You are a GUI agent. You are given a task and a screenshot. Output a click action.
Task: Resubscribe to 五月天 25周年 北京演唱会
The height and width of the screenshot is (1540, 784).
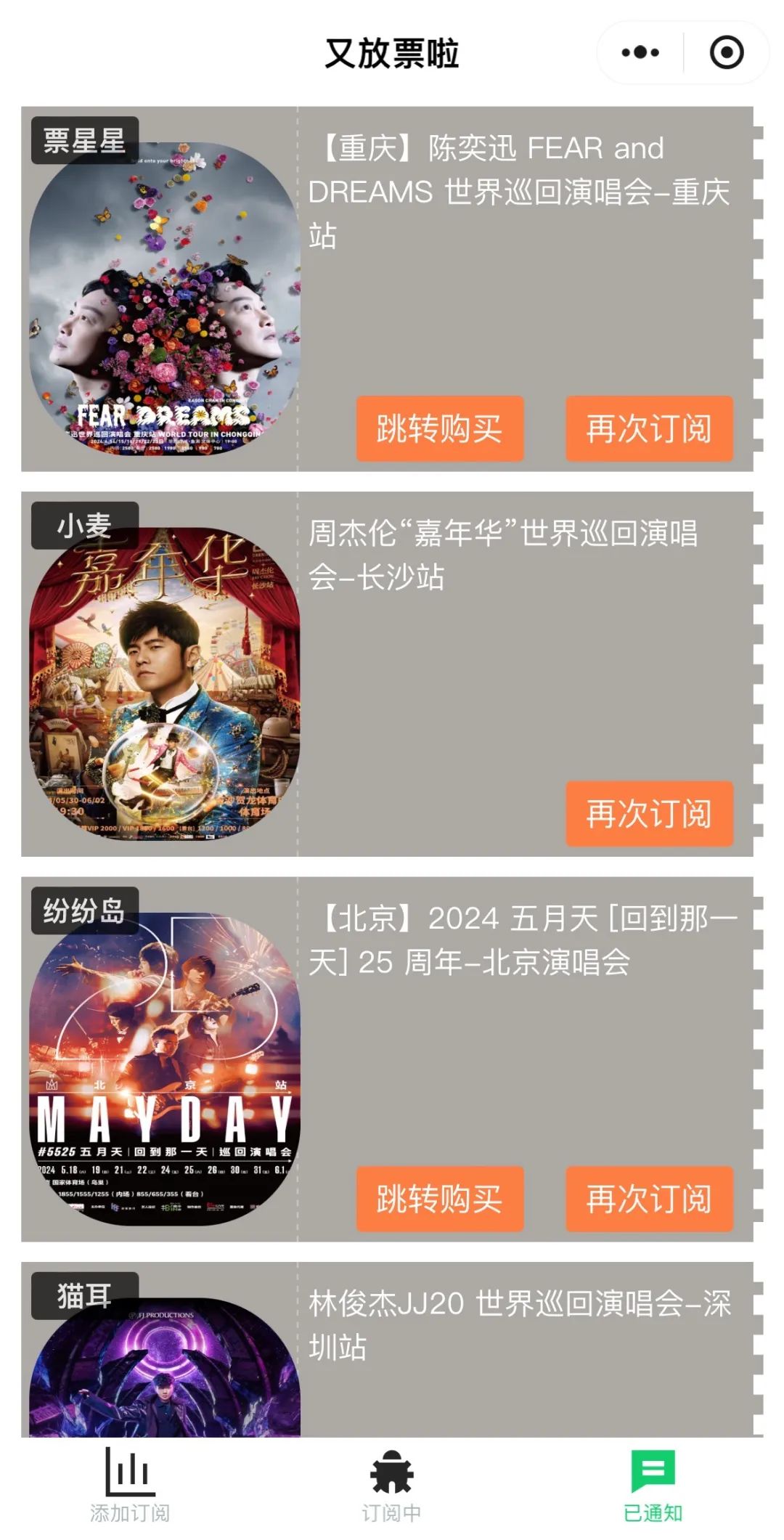(649, 1198)
